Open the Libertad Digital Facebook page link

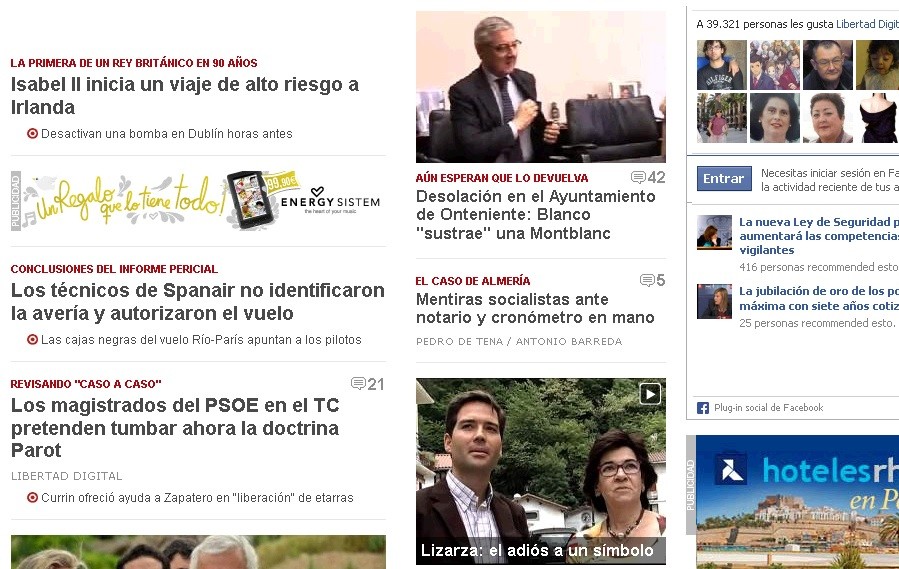click(867, 24)
